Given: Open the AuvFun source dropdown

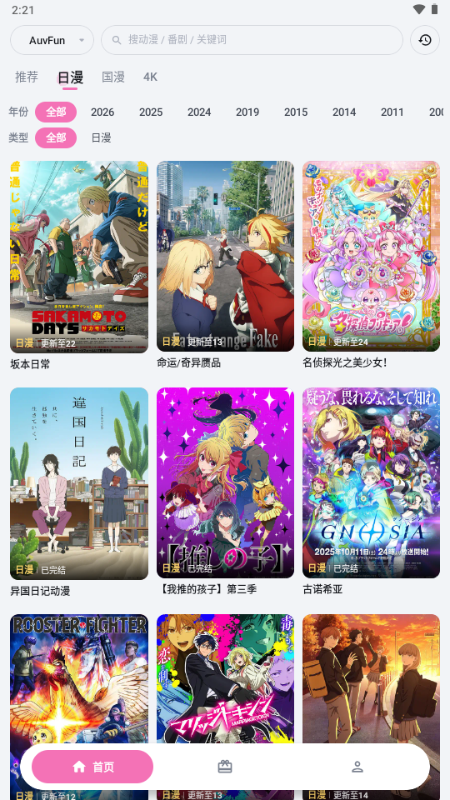Looking at the screenshot, I should (52, 40).
